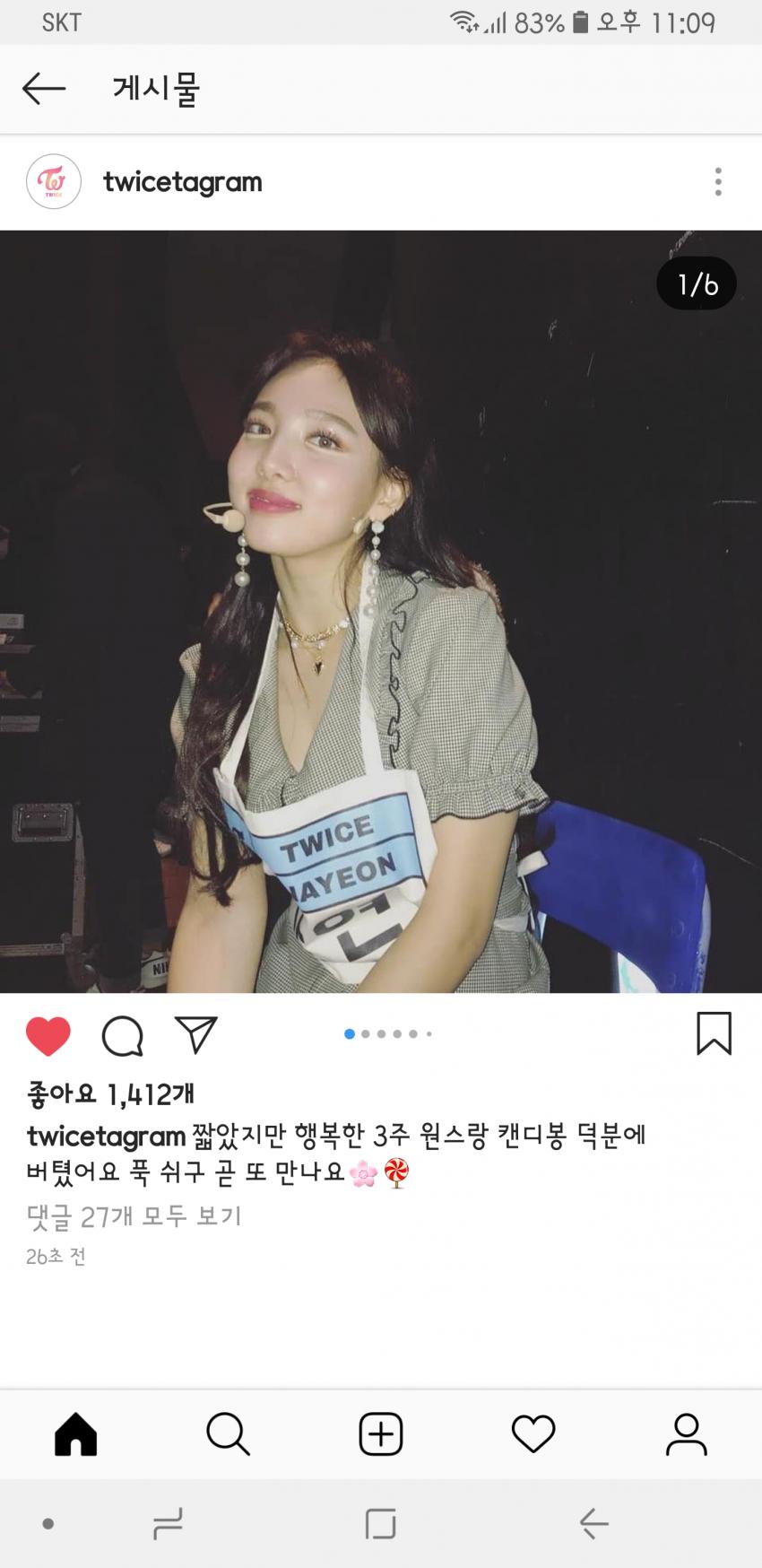The width and height of the screenshot is (762, 1568).
Task: Tap the post photo 1/6
Action: pos(381,612)
